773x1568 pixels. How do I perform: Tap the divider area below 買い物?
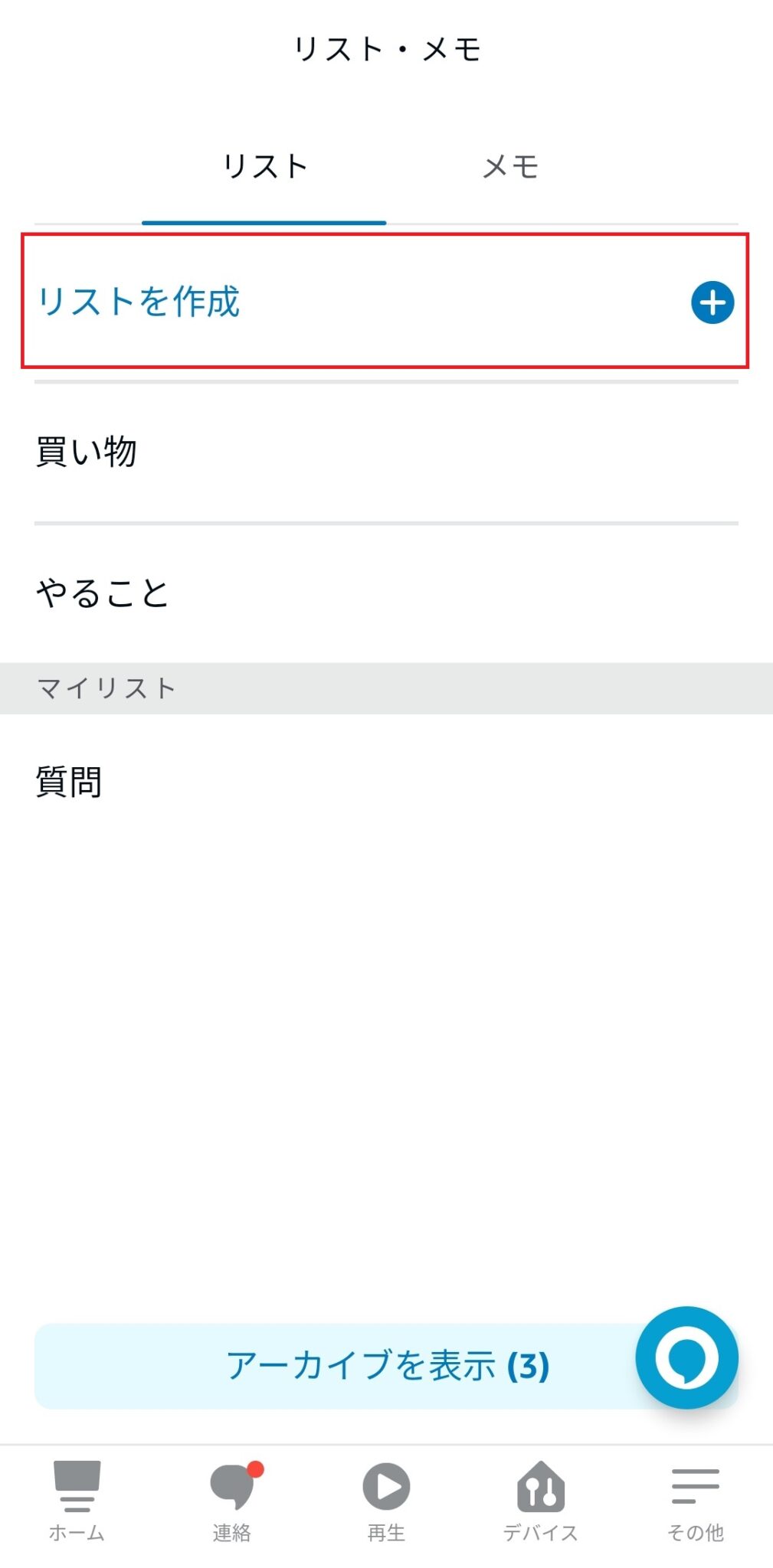(x=386, y=522)
